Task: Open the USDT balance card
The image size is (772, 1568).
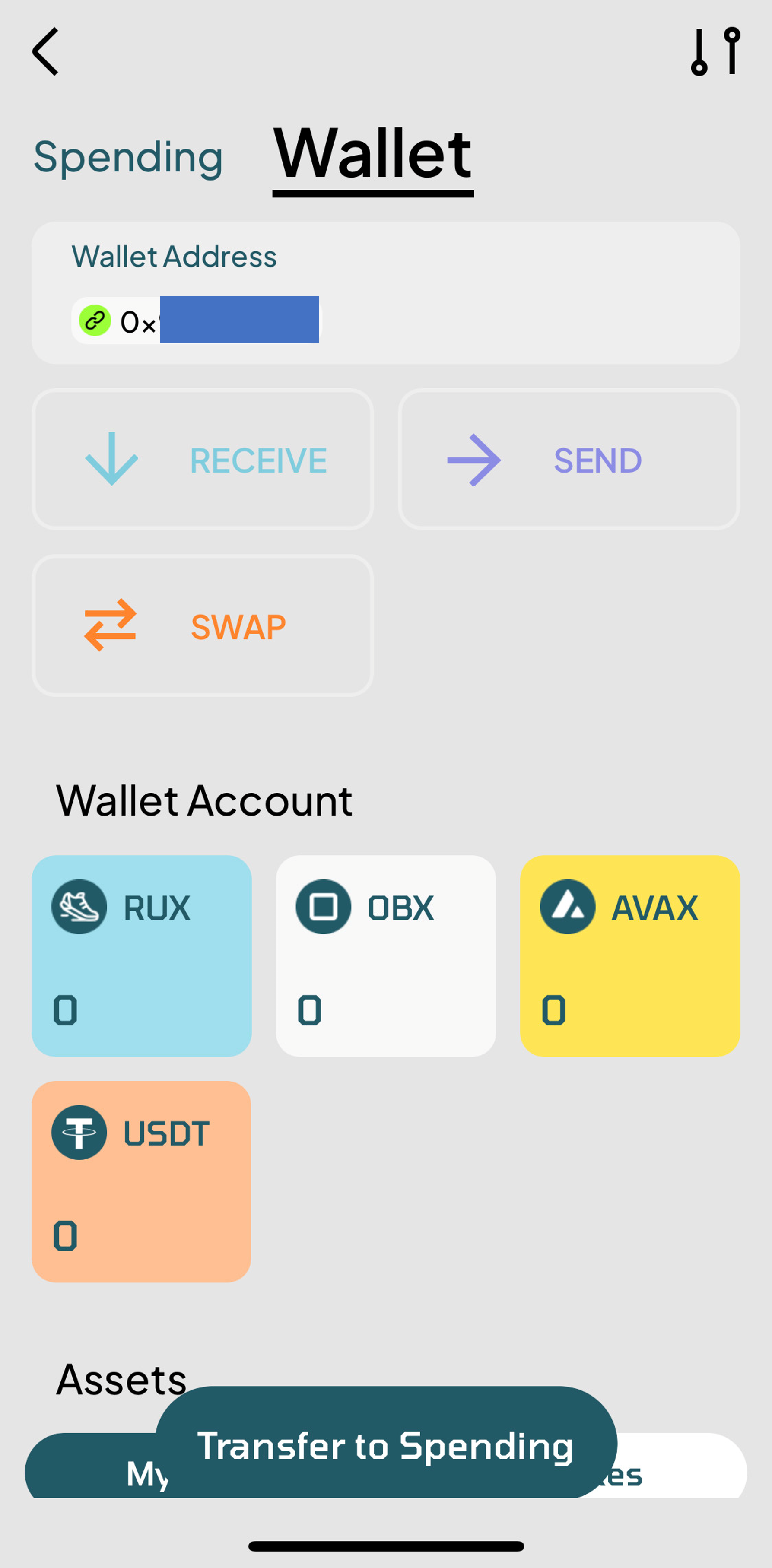Action: (x=141, y=1181)
